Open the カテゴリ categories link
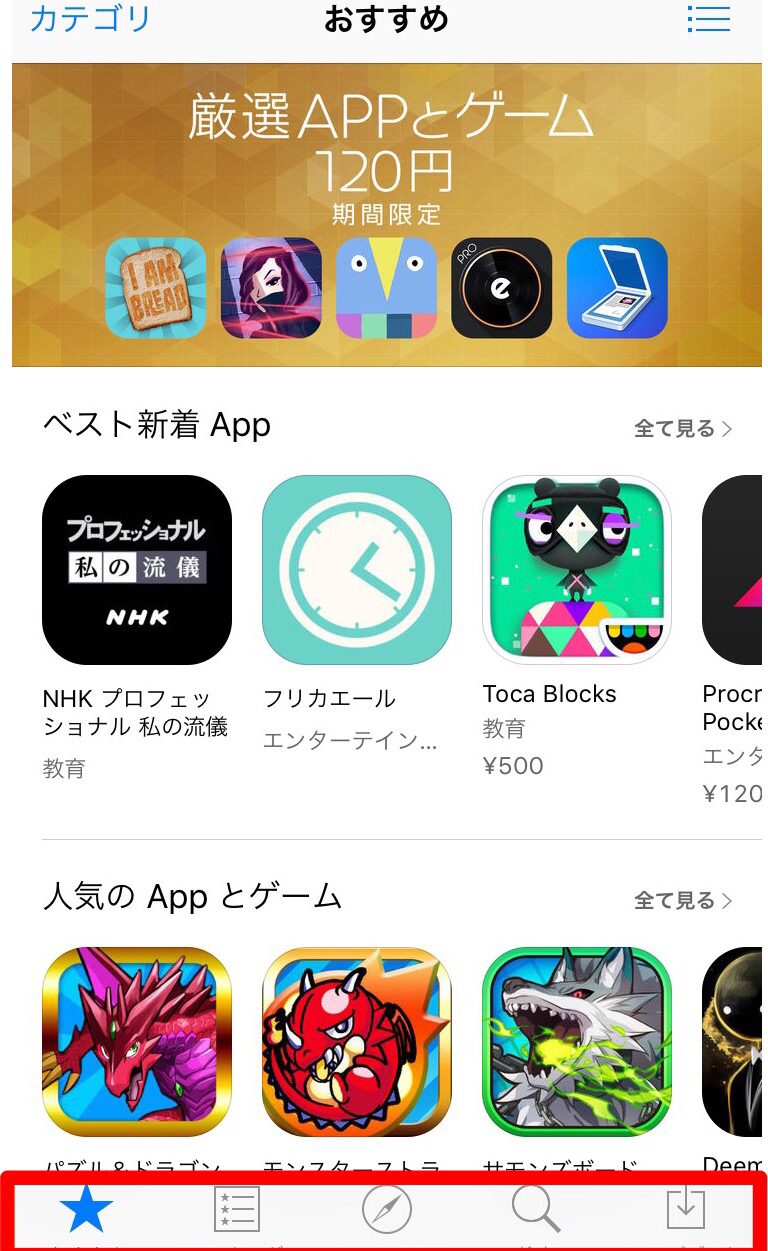Viewport: 768px width, 1251px height. [x=91, y=18]
